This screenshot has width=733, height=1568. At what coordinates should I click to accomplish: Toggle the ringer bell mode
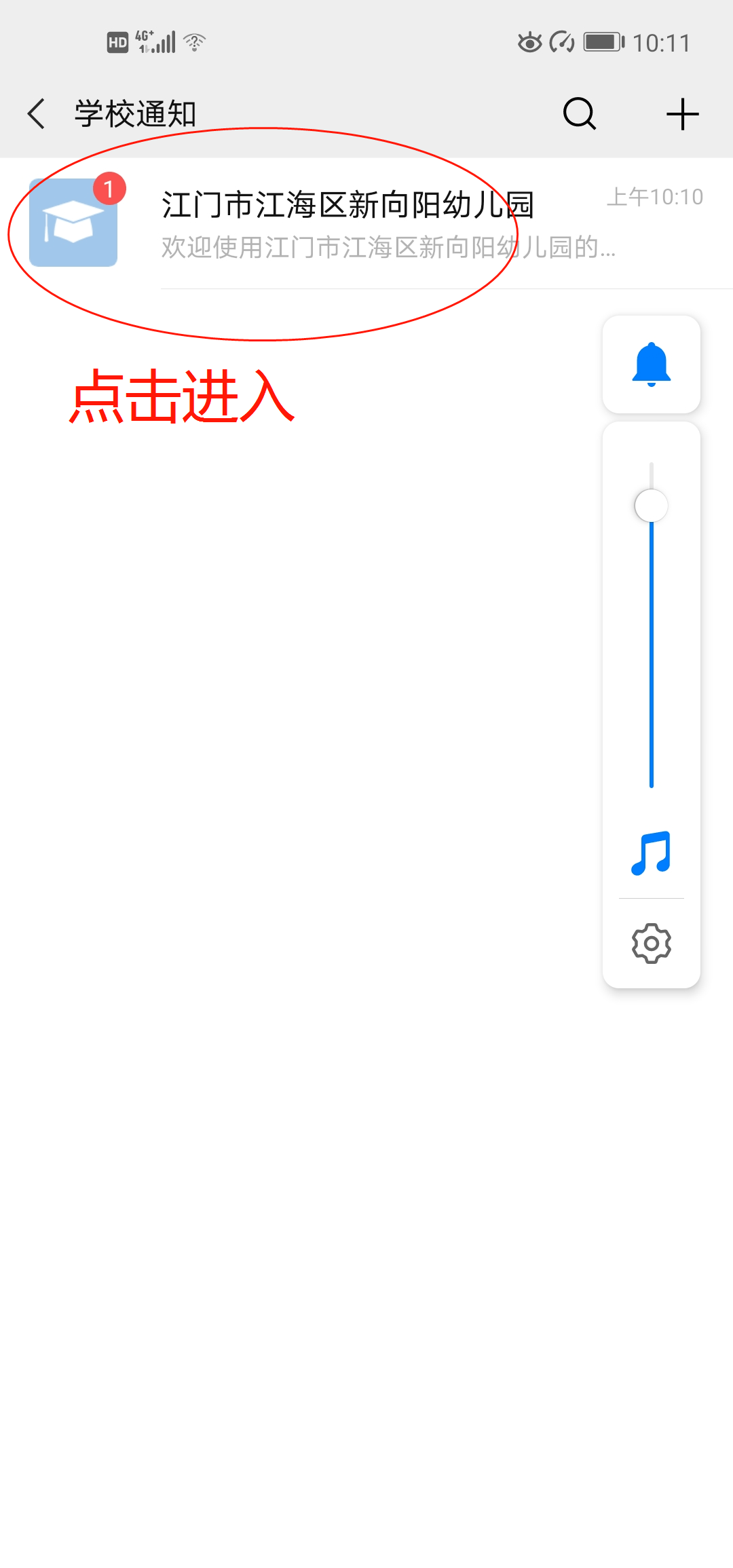(x=651, y=365)
